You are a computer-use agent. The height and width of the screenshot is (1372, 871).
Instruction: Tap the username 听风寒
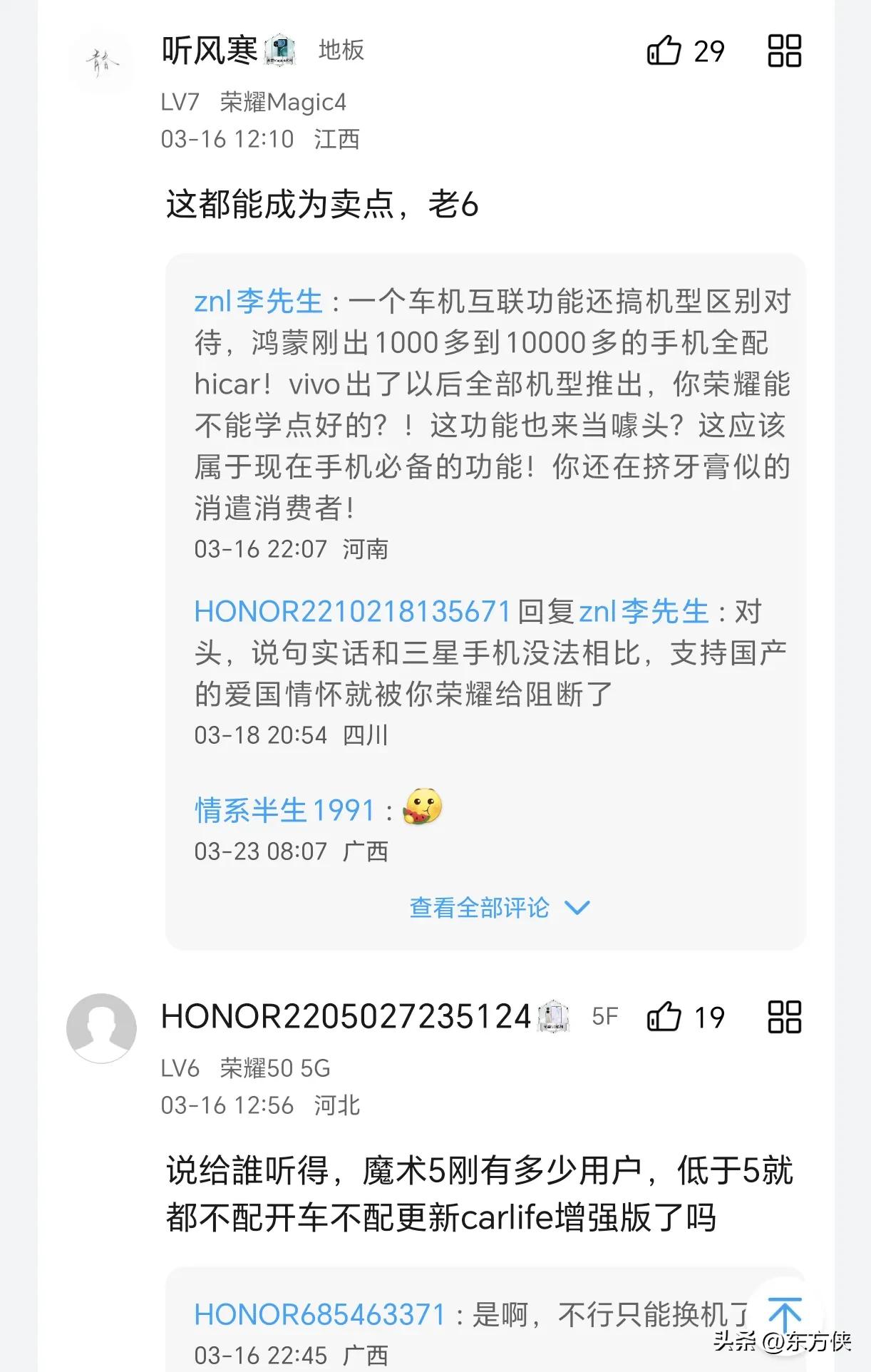209,51
